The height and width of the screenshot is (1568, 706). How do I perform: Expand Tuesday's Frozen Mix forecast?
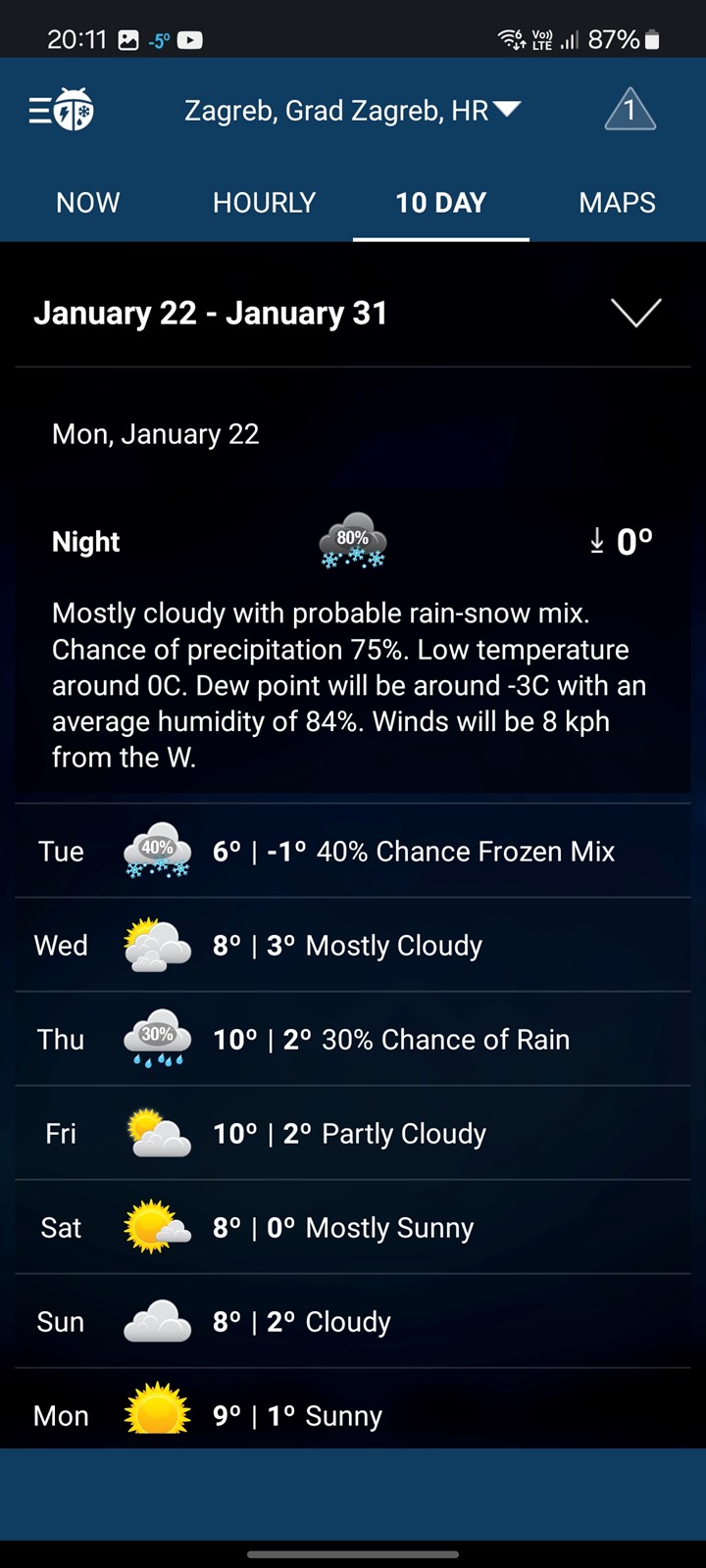point(353,851)
